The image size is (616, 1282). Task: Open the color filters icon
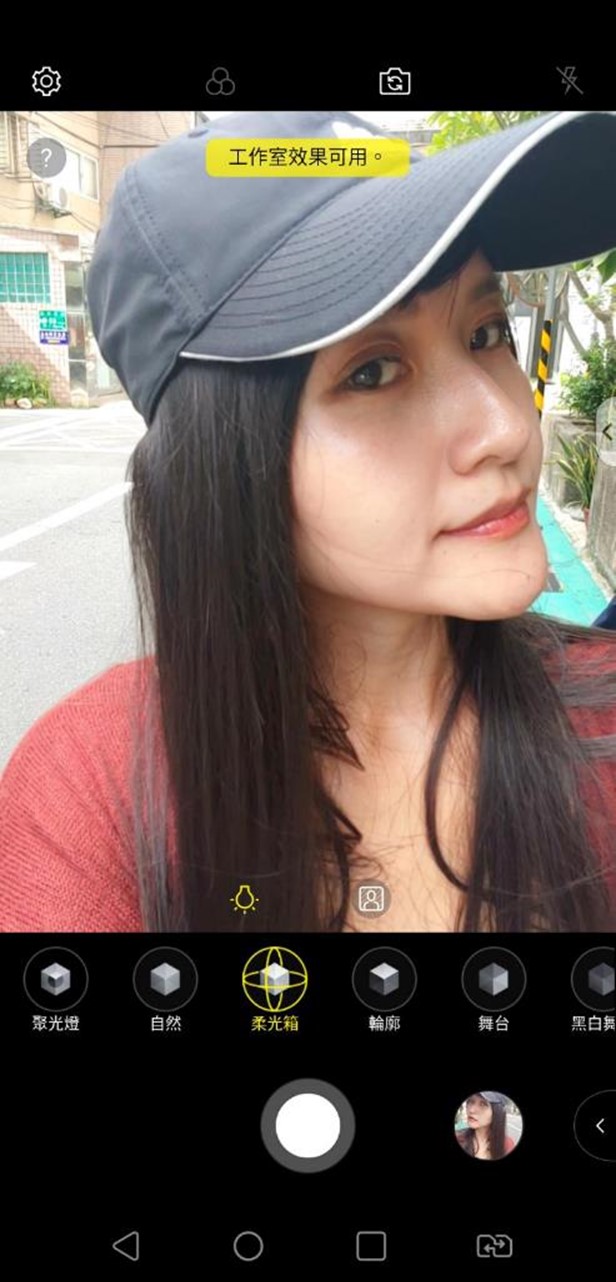[x=220, y=82]
